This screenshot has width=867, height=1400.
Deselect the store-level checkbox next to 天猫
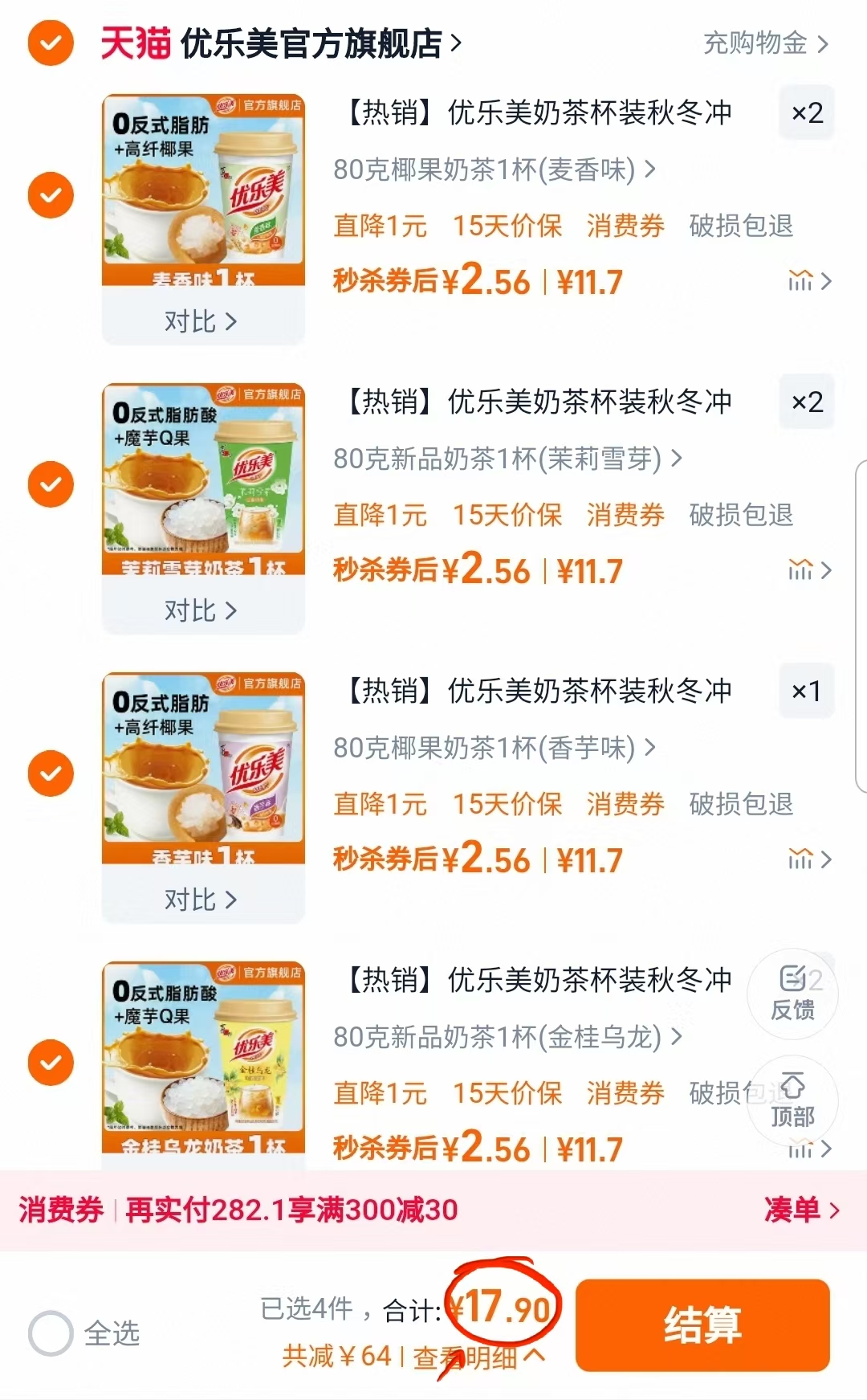point(50,44)
